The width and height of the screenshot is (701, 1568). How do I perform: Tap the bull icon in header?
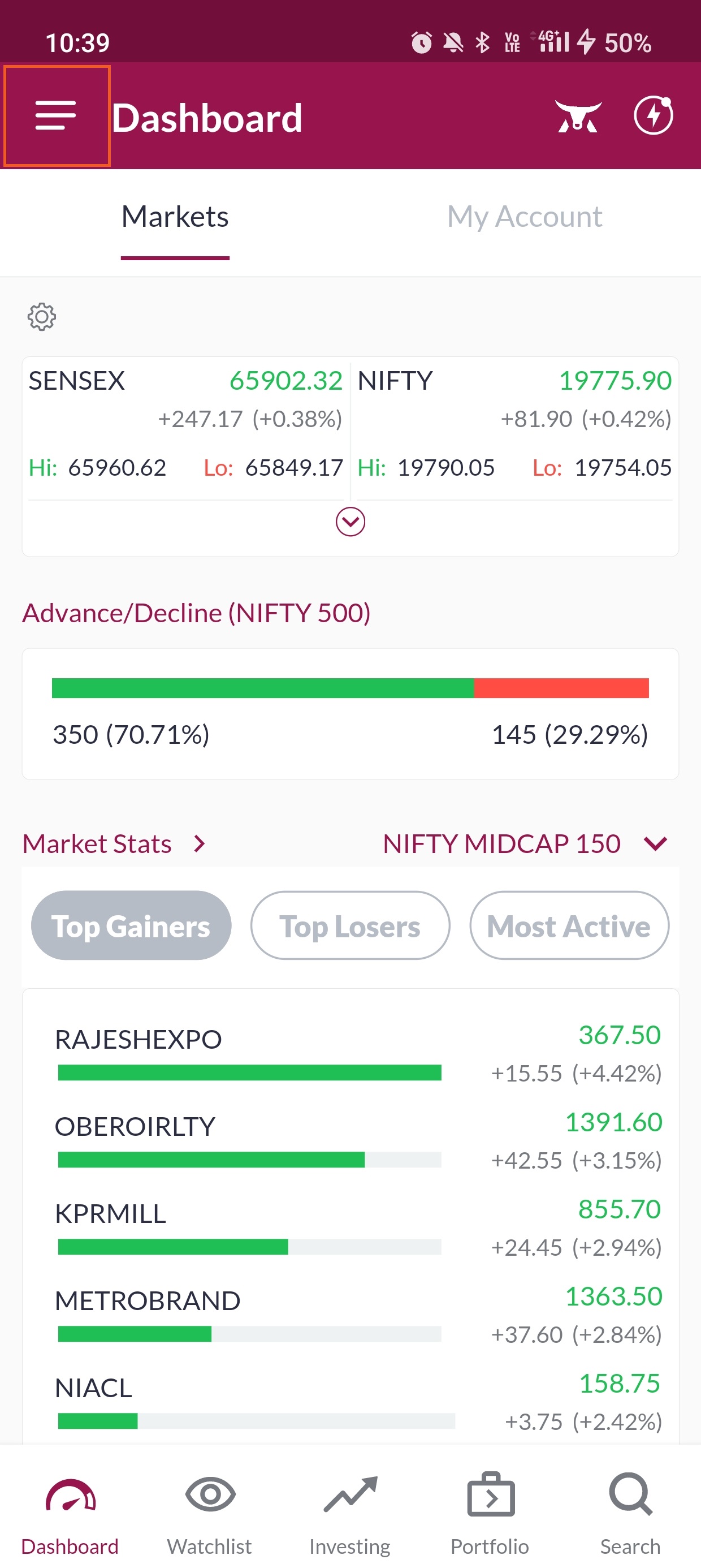(x=577, y=115)
